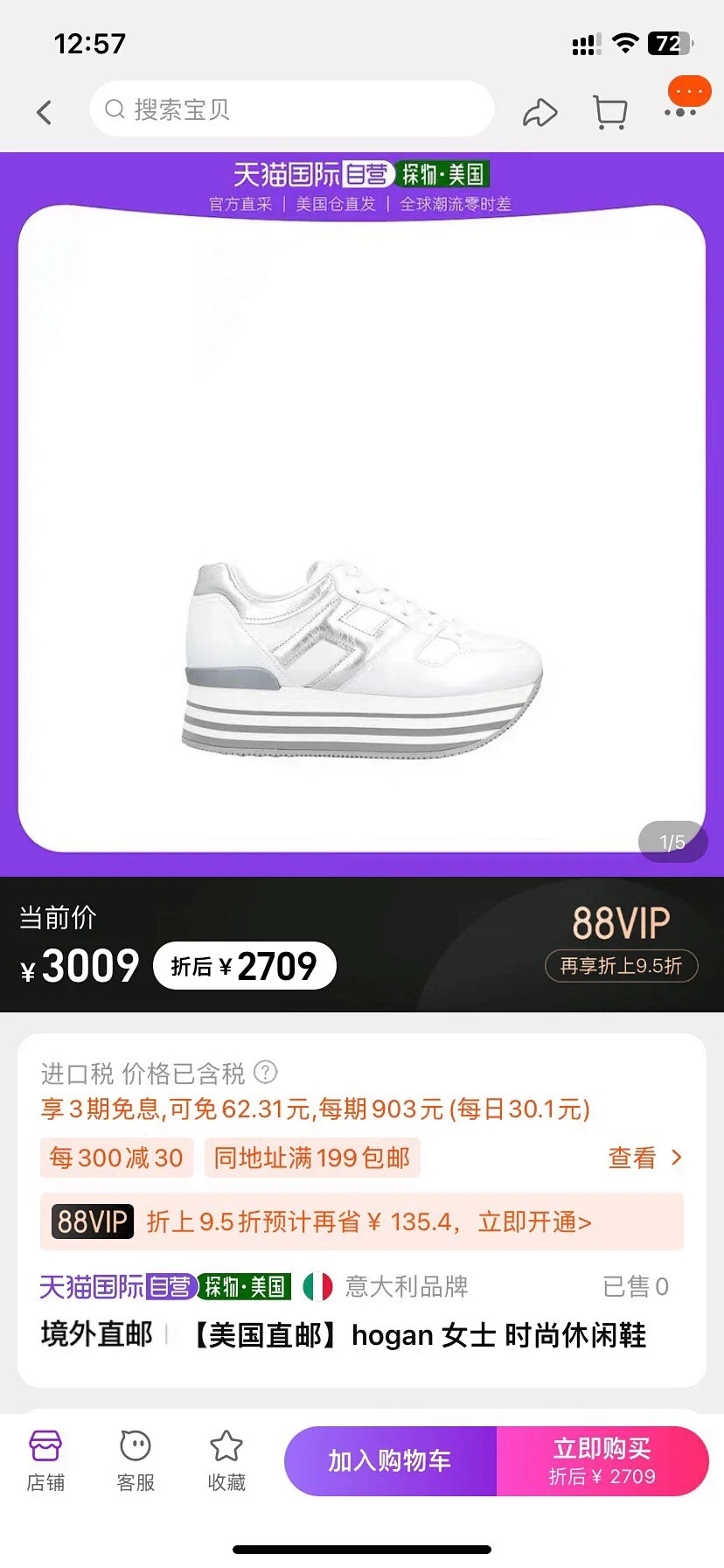Share this product
Viewport: 724px width, 1568px height.
(540, 113)
